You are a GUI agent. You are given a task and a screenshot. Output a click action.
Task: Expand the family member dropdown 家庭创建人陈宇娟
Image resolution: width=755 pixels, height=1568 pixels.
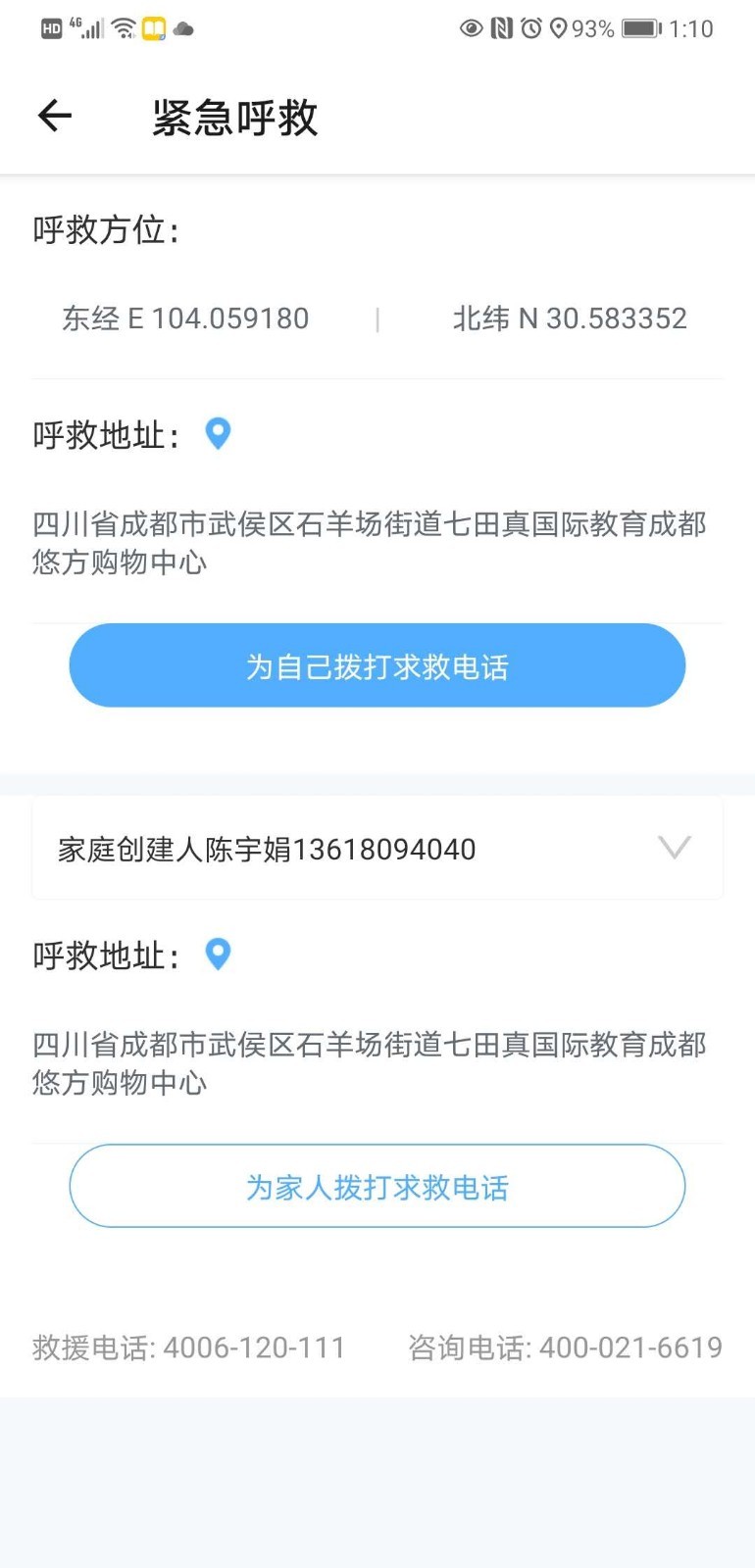click(x=673, y=848)
